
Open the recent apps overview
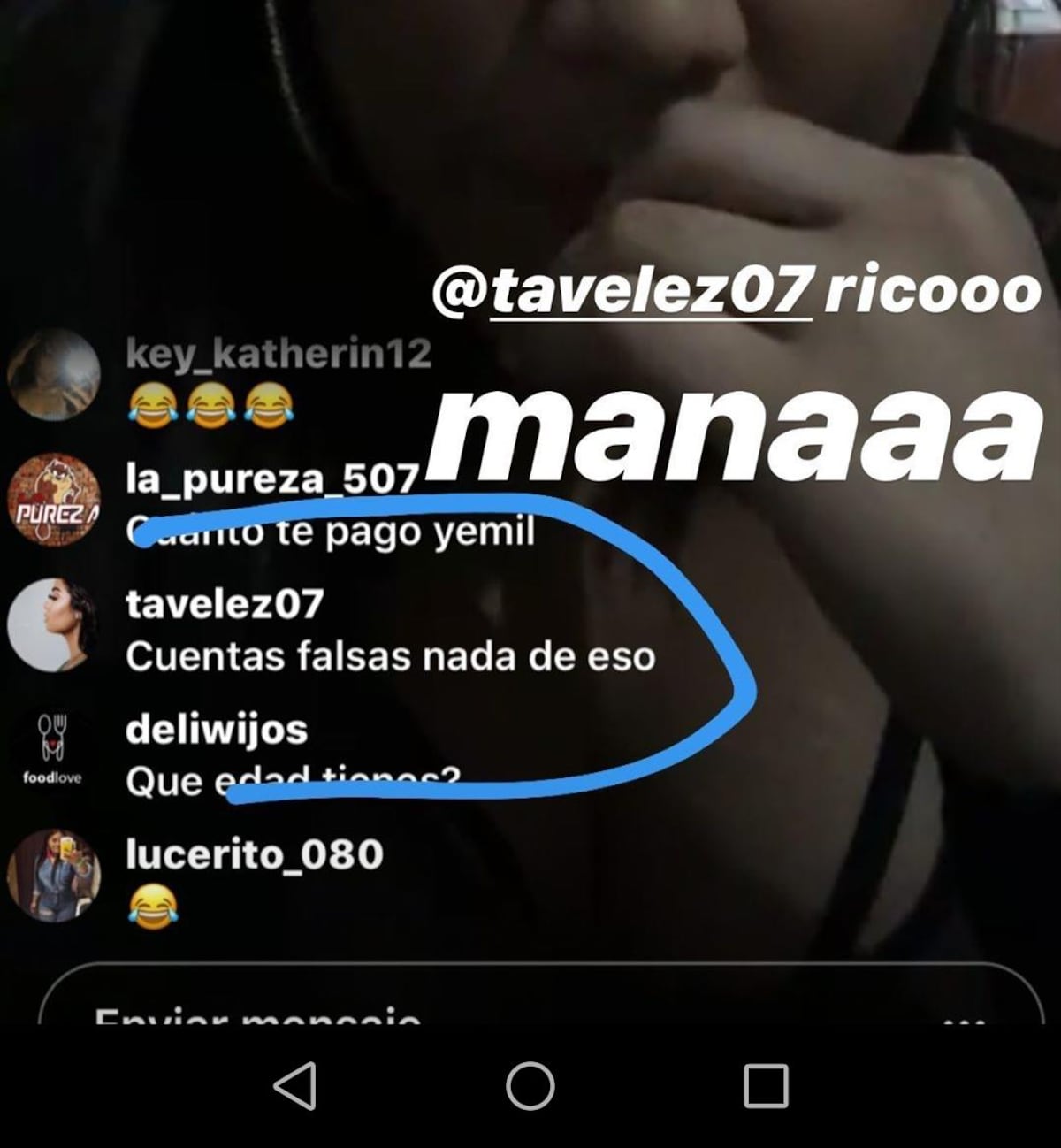point(766,1086)
